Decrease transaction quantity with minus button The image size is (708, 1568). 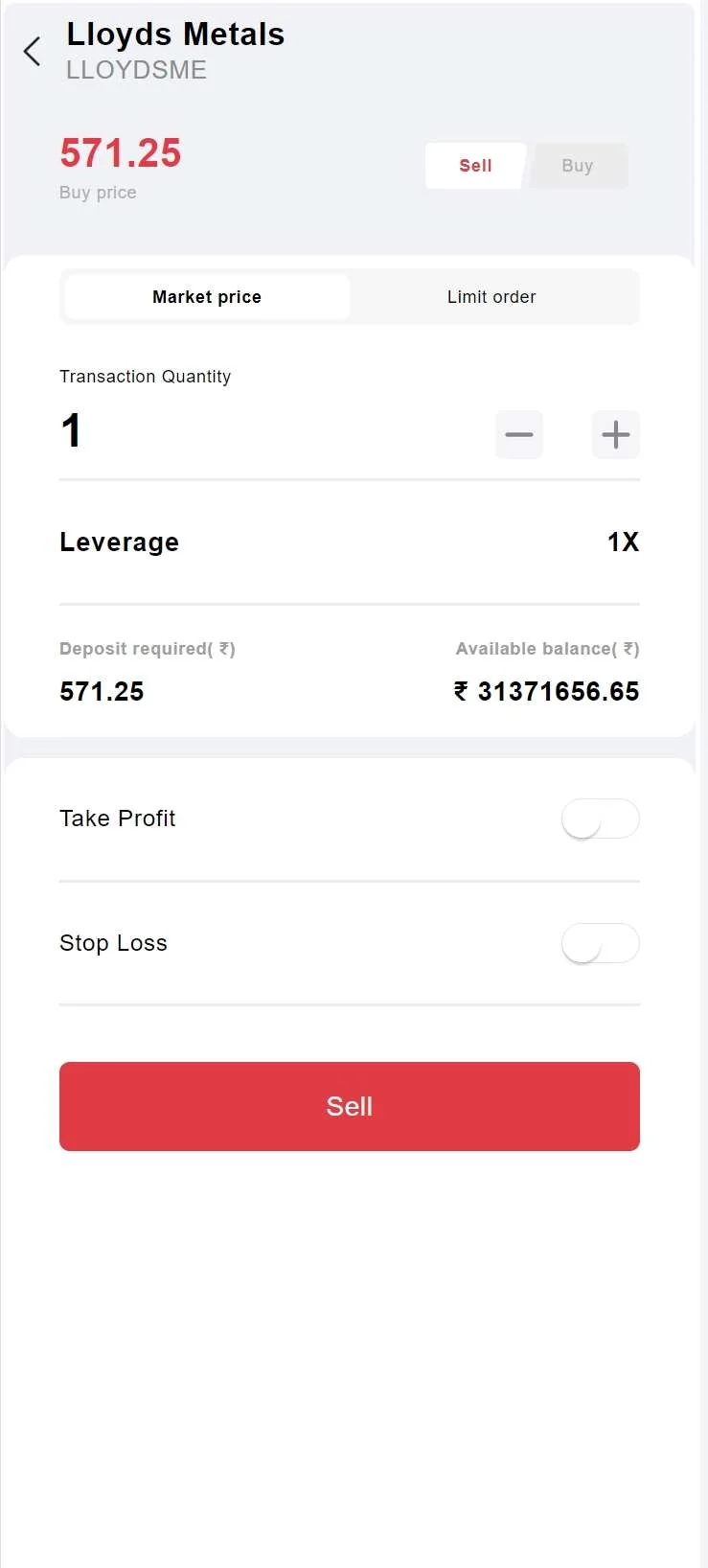pyautogui.click(x=519, y=435)
